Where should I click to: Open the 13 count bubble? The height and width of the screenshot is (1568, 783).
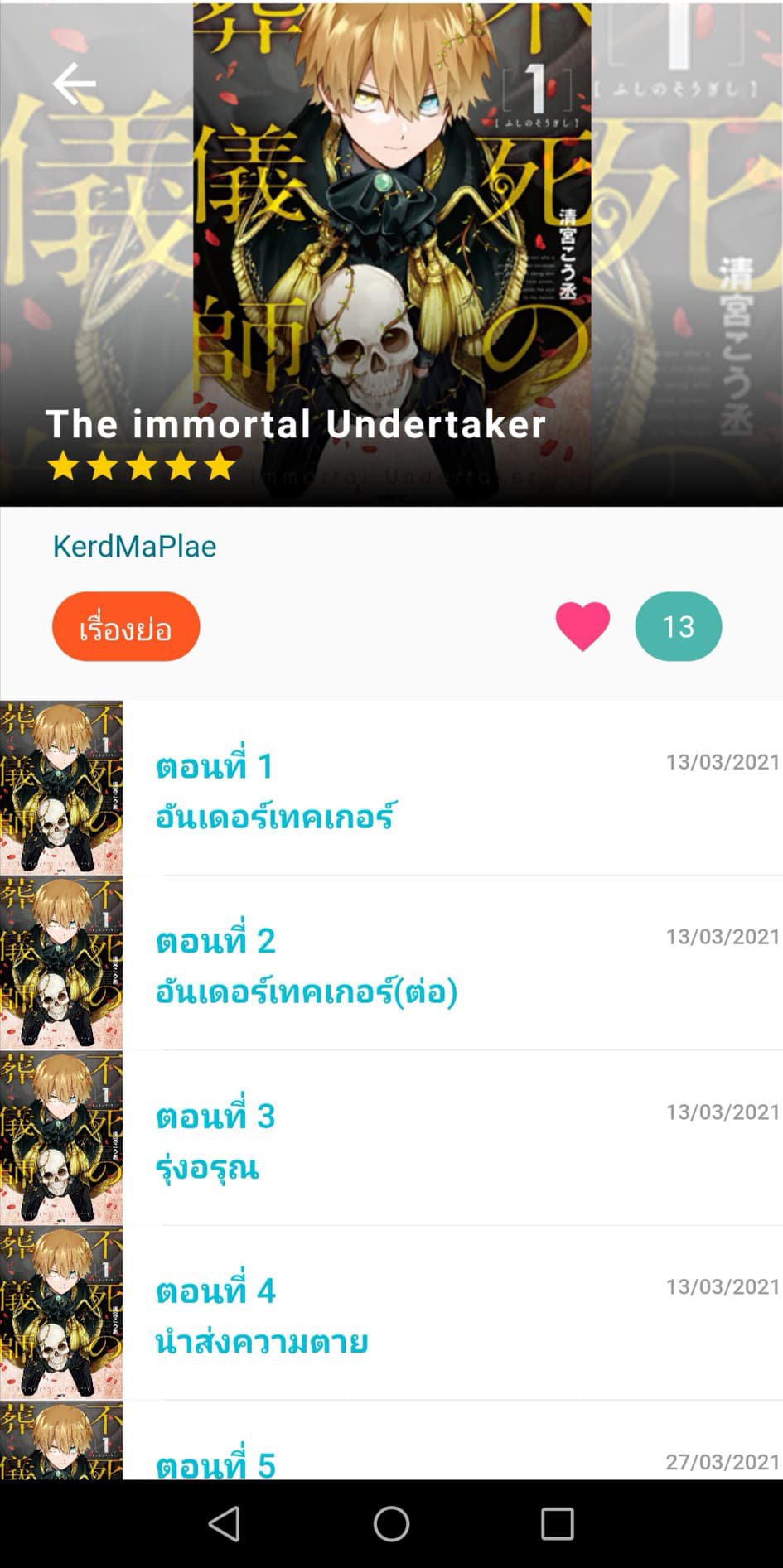679,626
